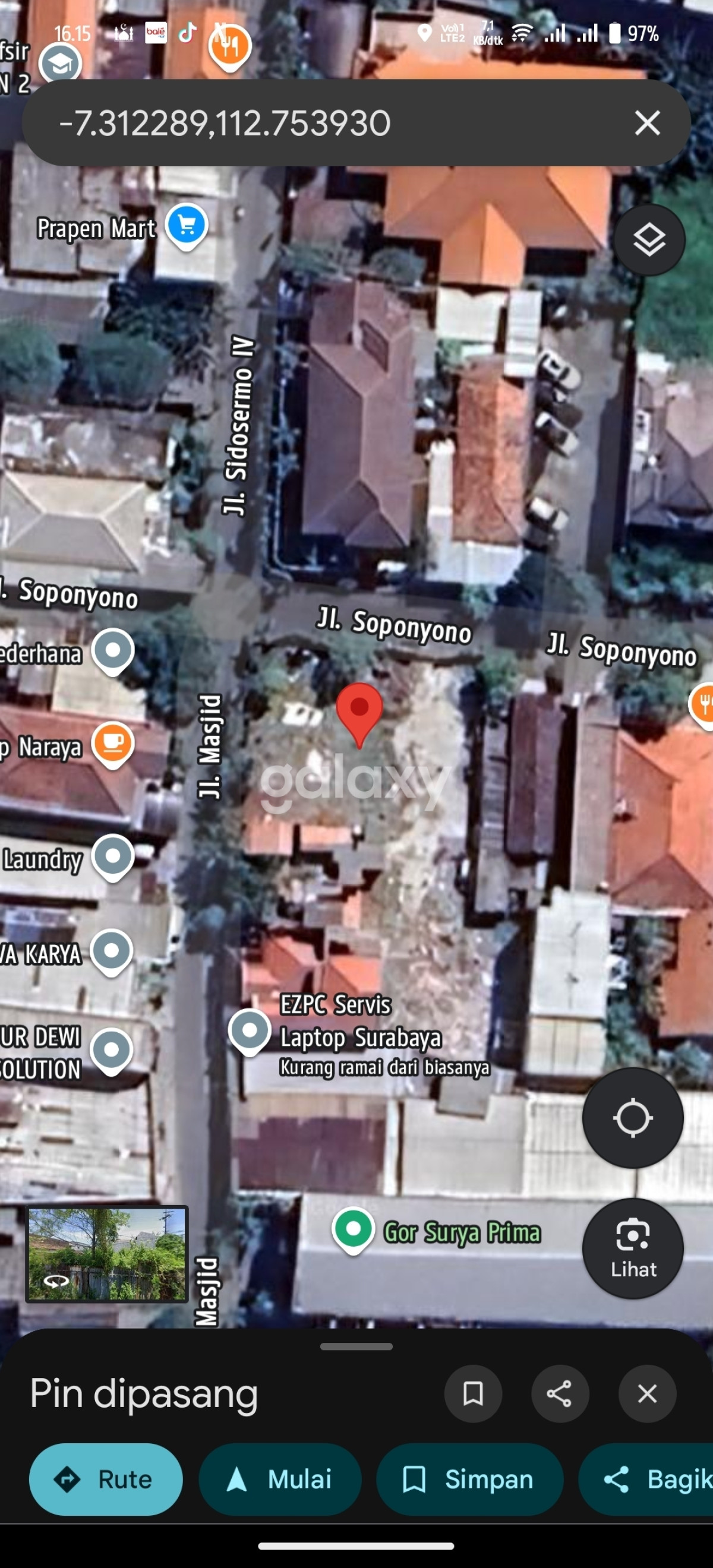Select the Naraya cafe marker
The height and width of the screenshot is (1568, 713).
click(113, 742)
